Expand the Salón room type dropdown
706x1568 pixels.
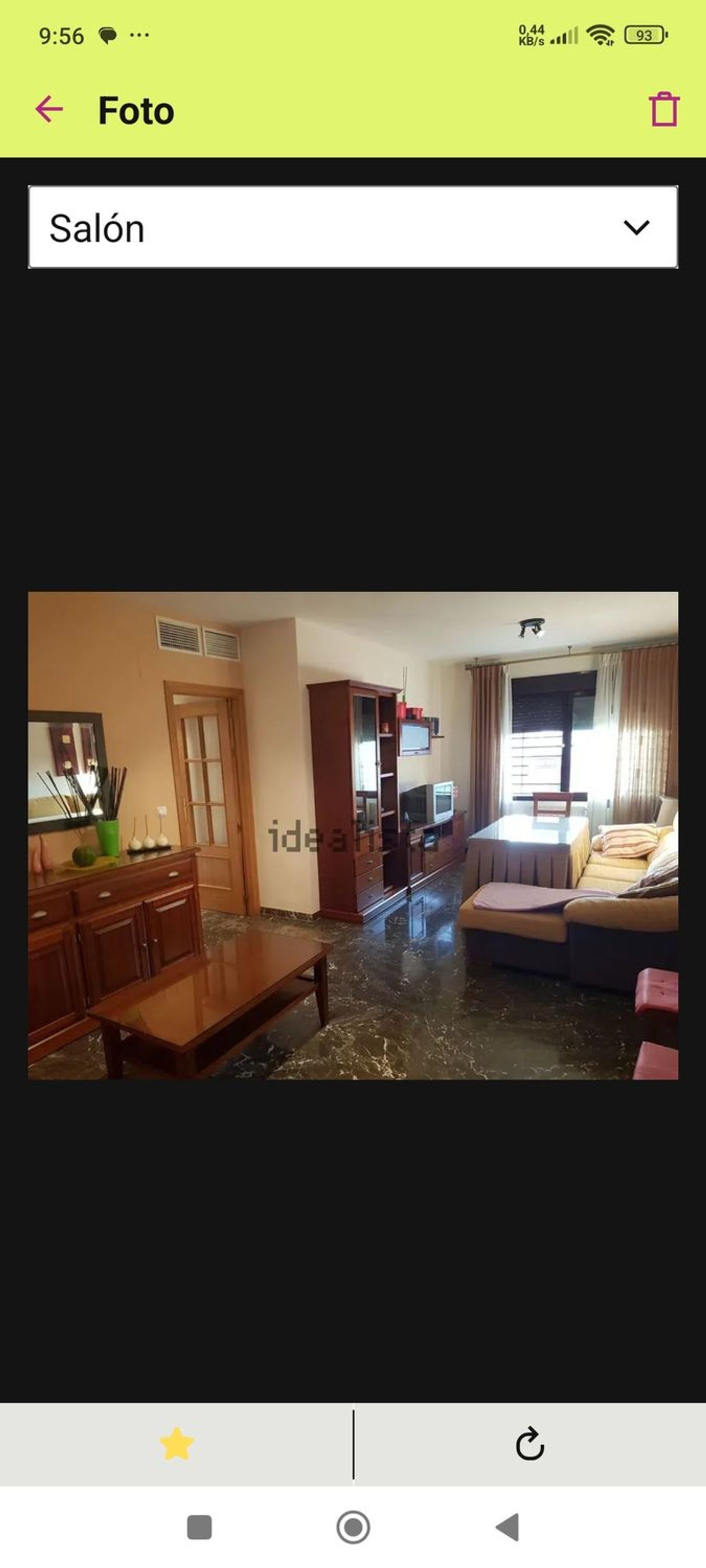coord(353,227)
